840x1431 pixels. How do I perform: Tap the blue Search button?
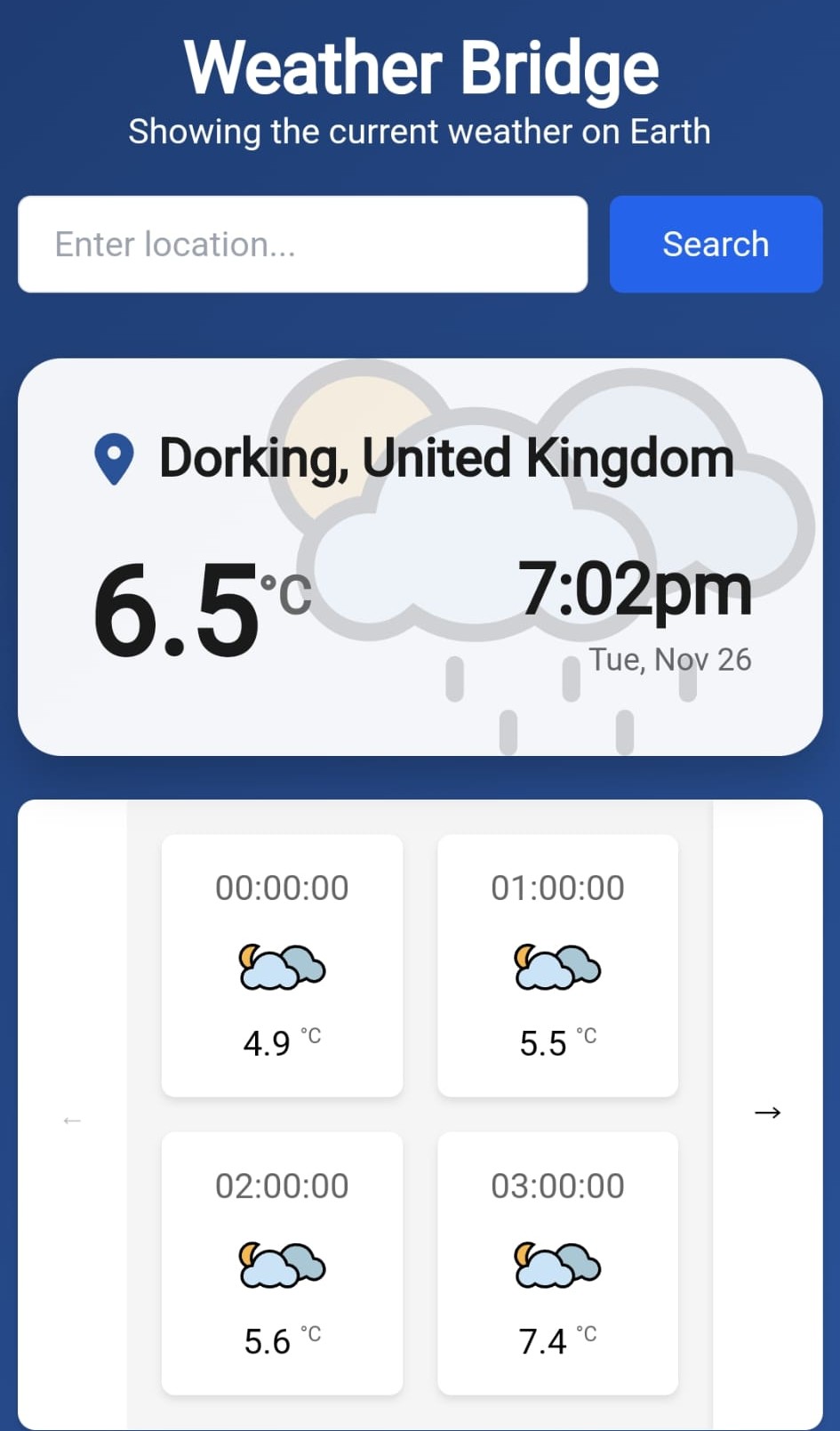coord(716,245)
